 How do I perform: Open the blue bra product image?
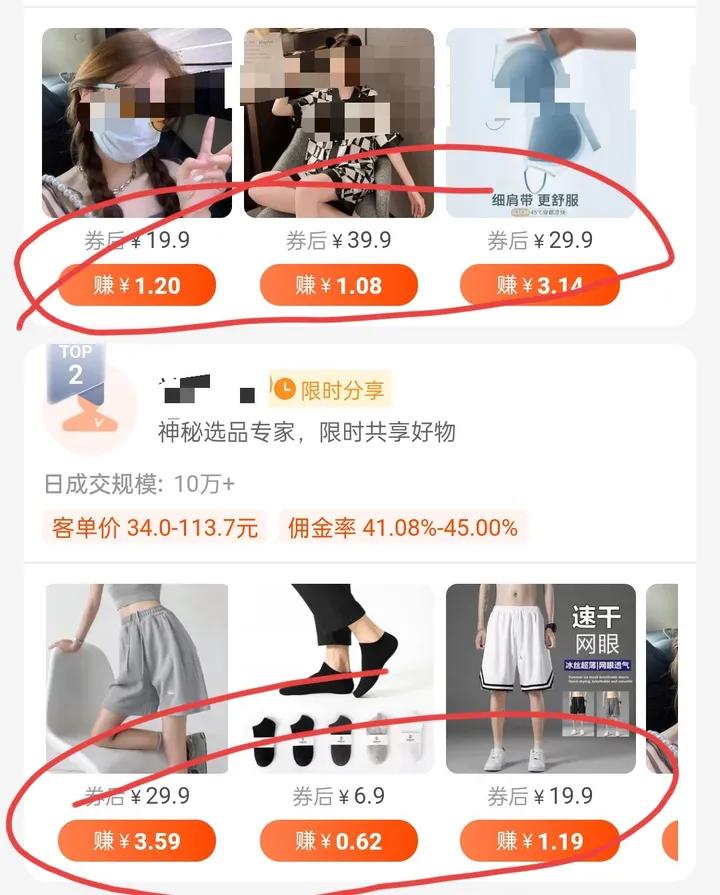pyautogui.click(x=540, y=120)
